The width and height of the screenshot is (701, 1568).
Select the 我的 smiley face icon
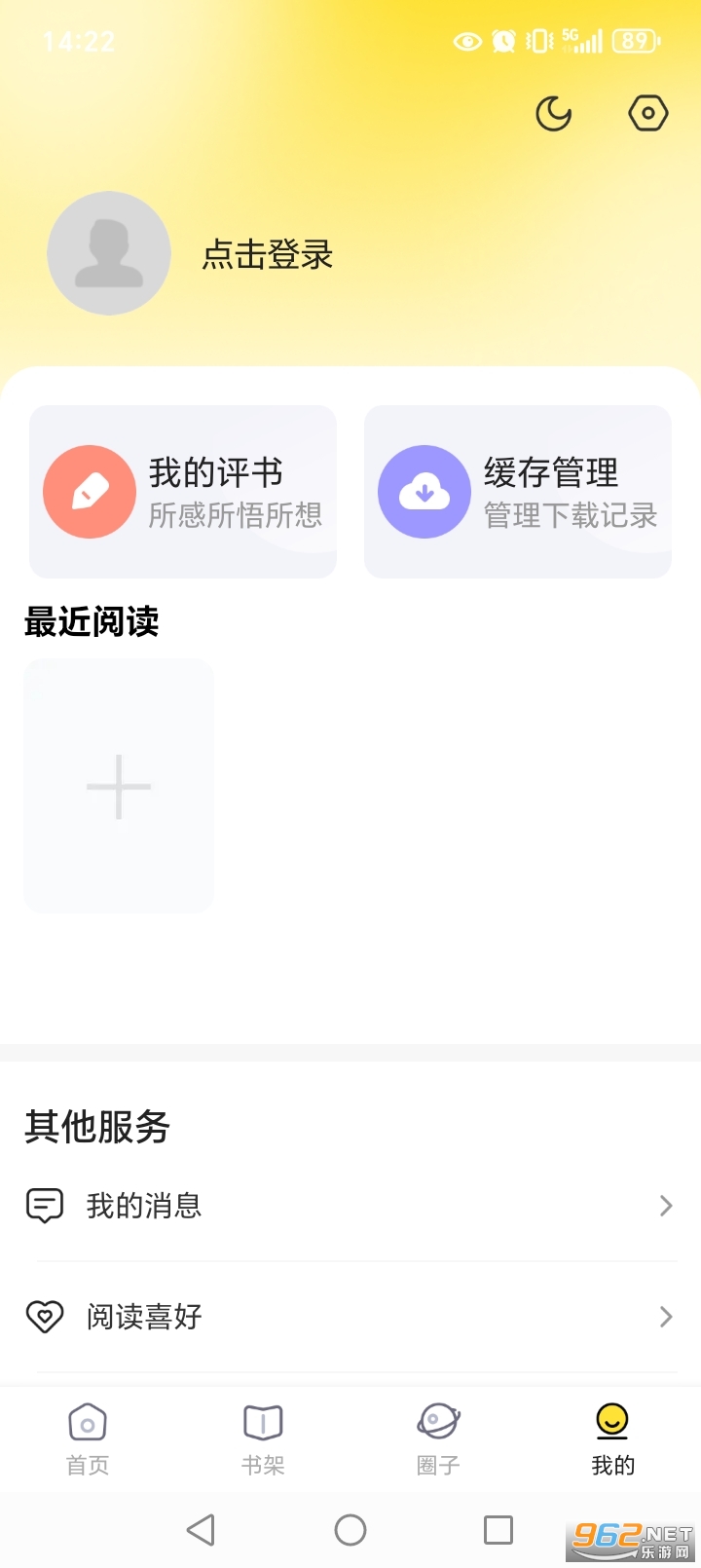611,1422
